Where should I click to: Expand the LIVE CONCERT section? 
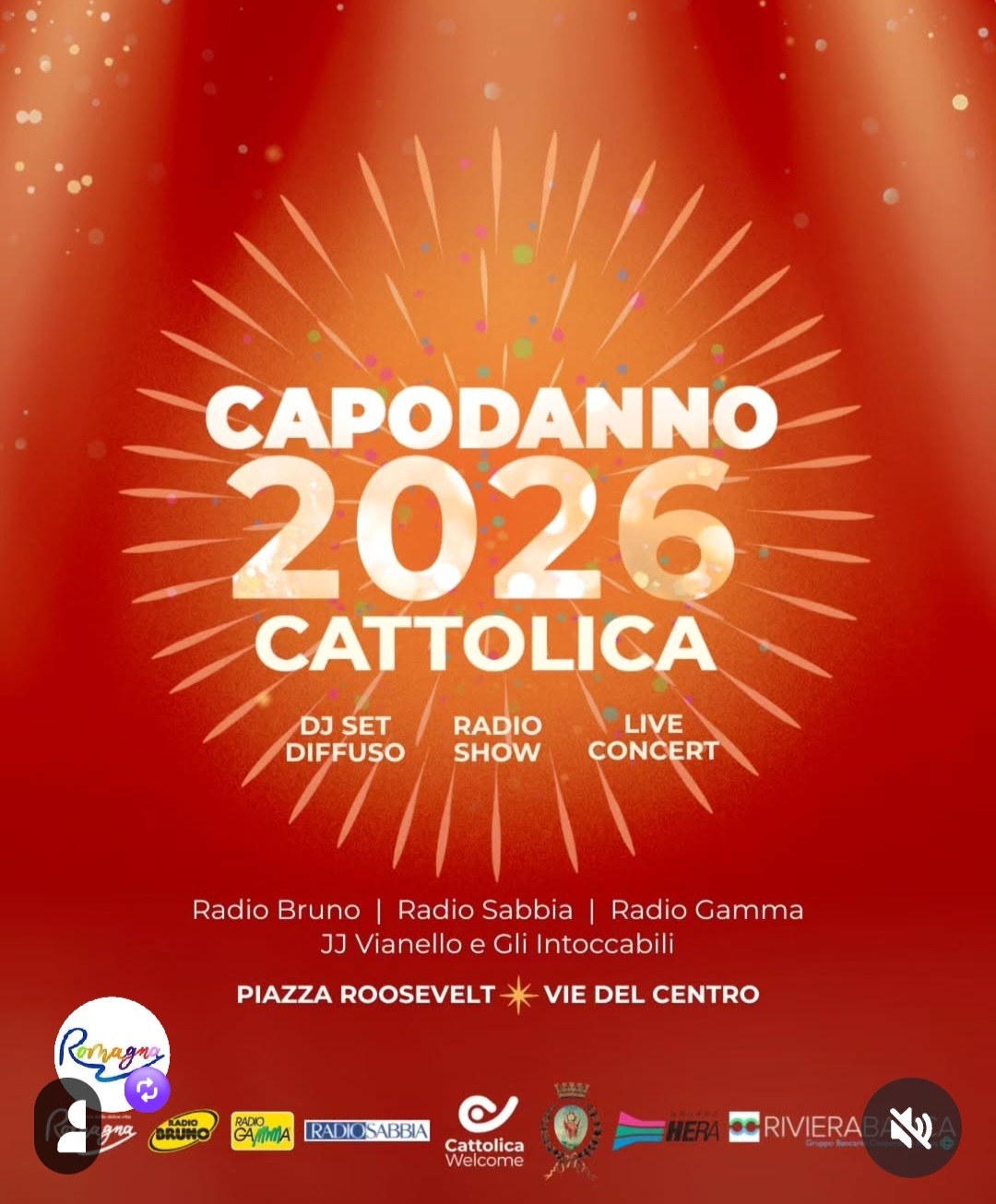pos(651,738)
